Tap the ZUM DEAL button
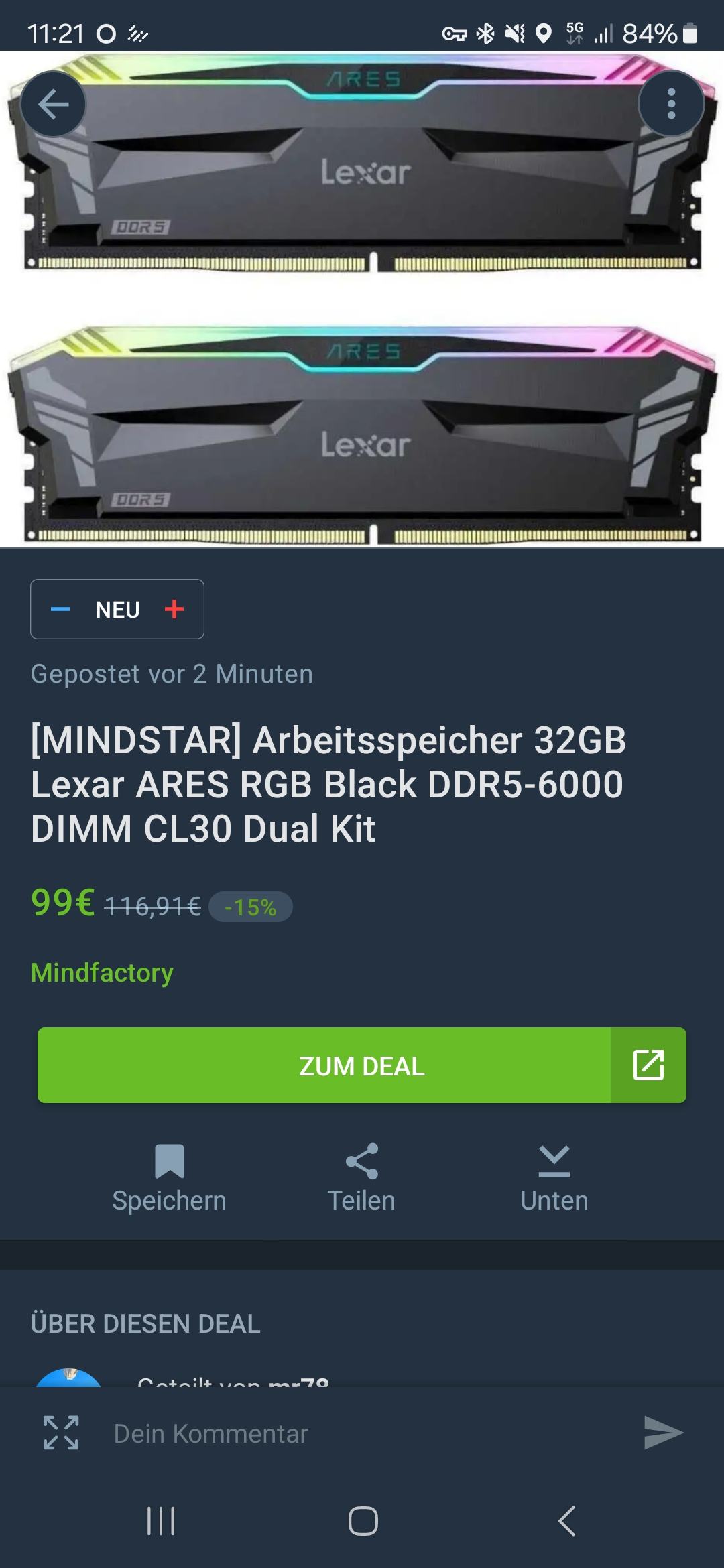724x1568 pixels. tap(362, 1065)
